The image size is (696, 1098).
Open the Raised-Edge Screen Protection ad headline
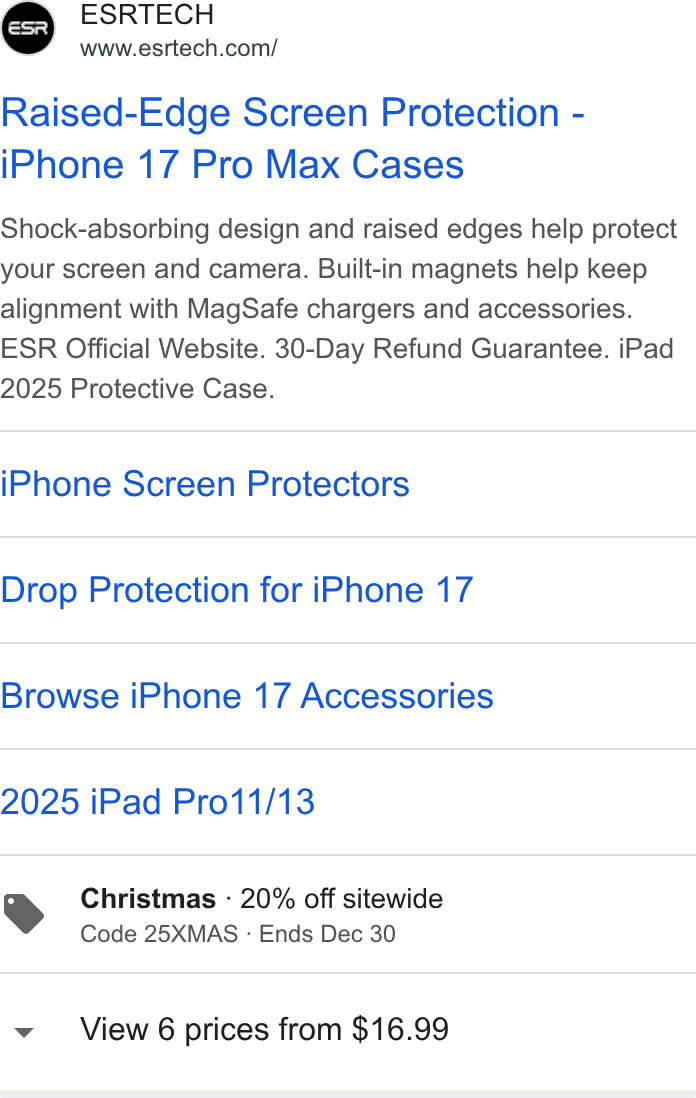click(293, 139)
